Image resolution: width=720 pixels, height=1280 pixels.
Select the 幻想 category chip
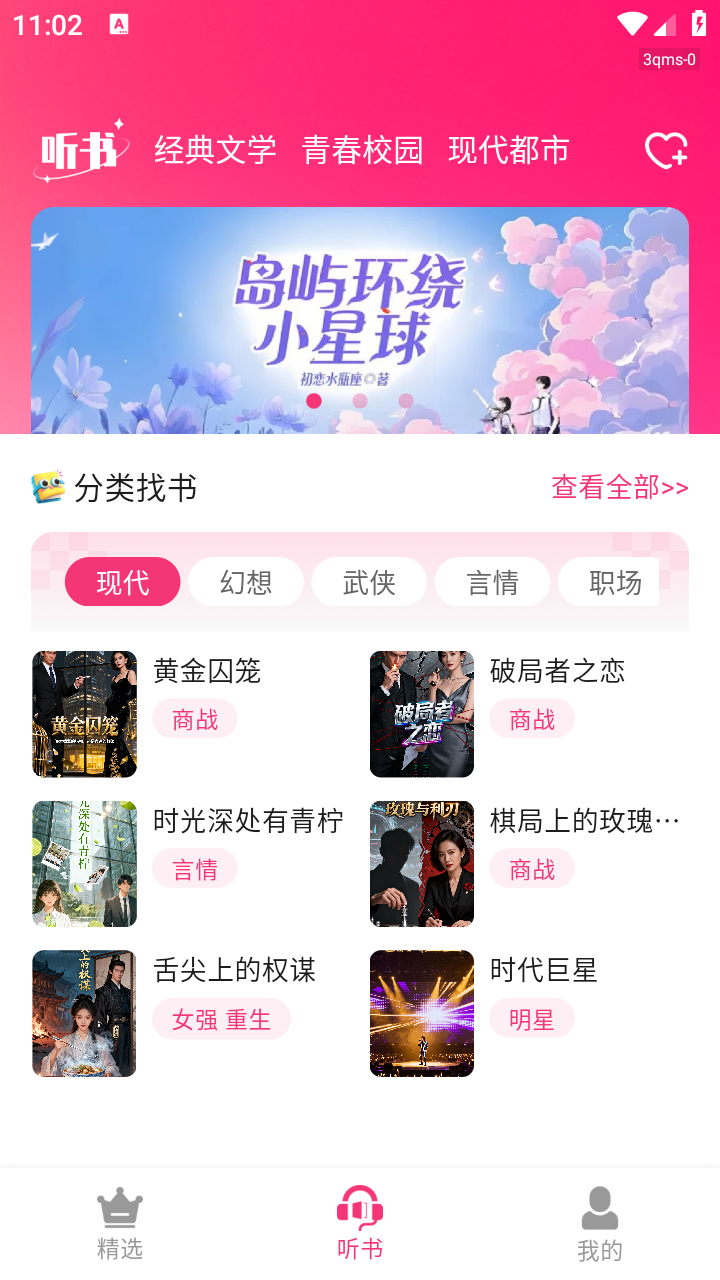click(x=245, y=582)
